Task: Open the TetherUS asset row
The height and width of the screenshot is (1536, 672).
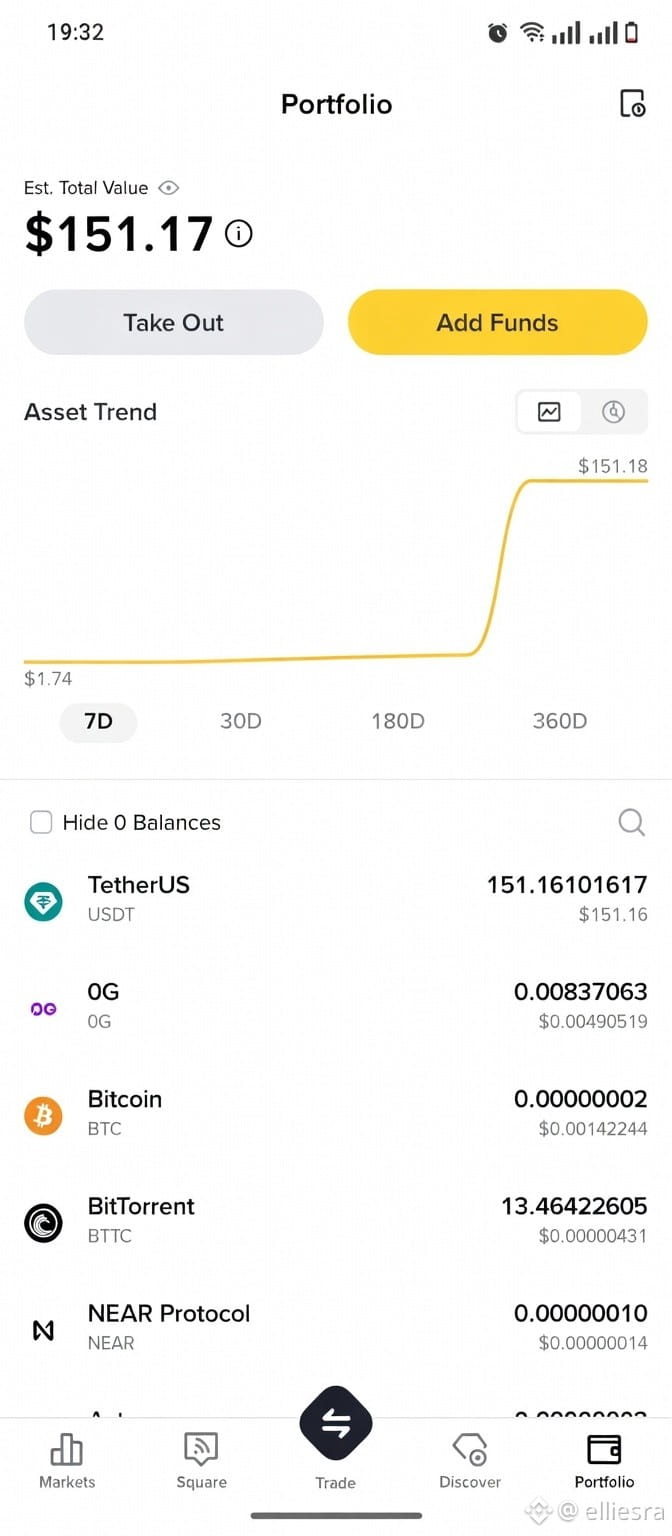Action: tap(336, 898)
